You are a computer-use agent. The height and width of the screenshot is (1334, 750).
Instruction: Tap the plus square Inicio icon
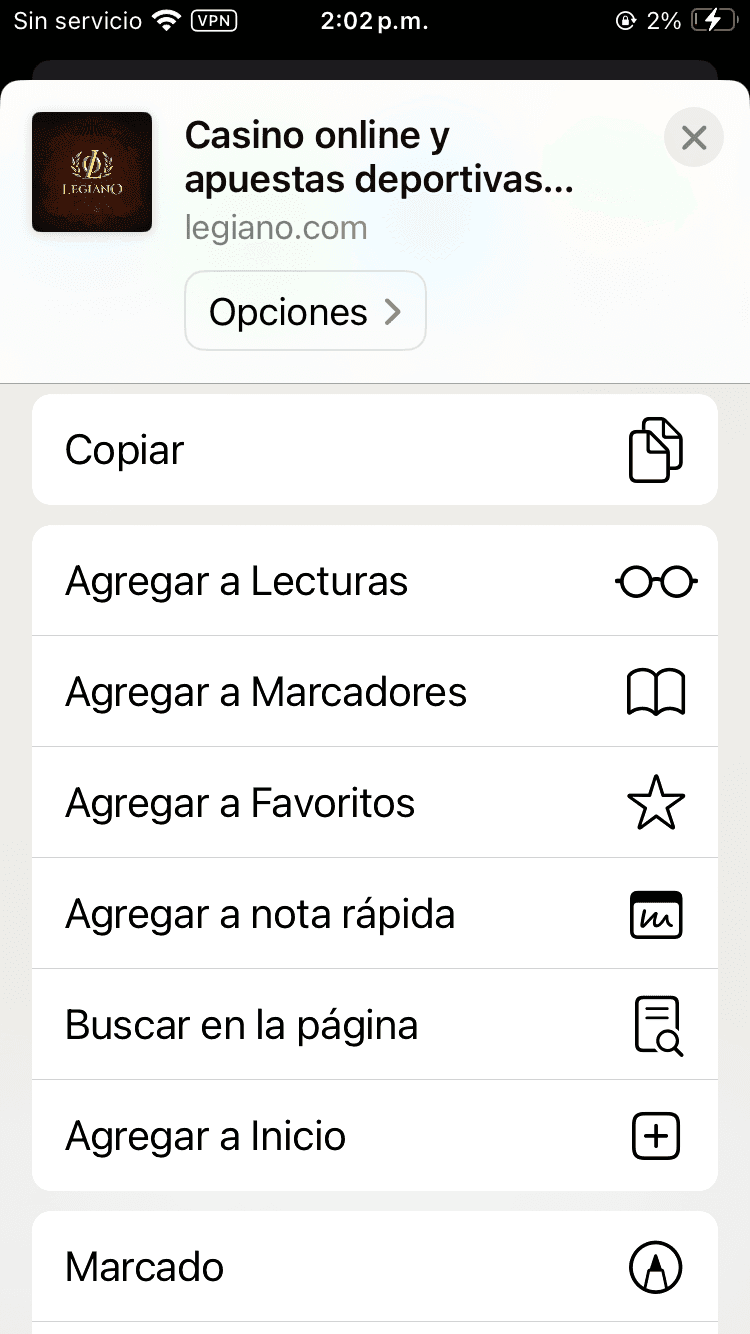point(655,1135)
